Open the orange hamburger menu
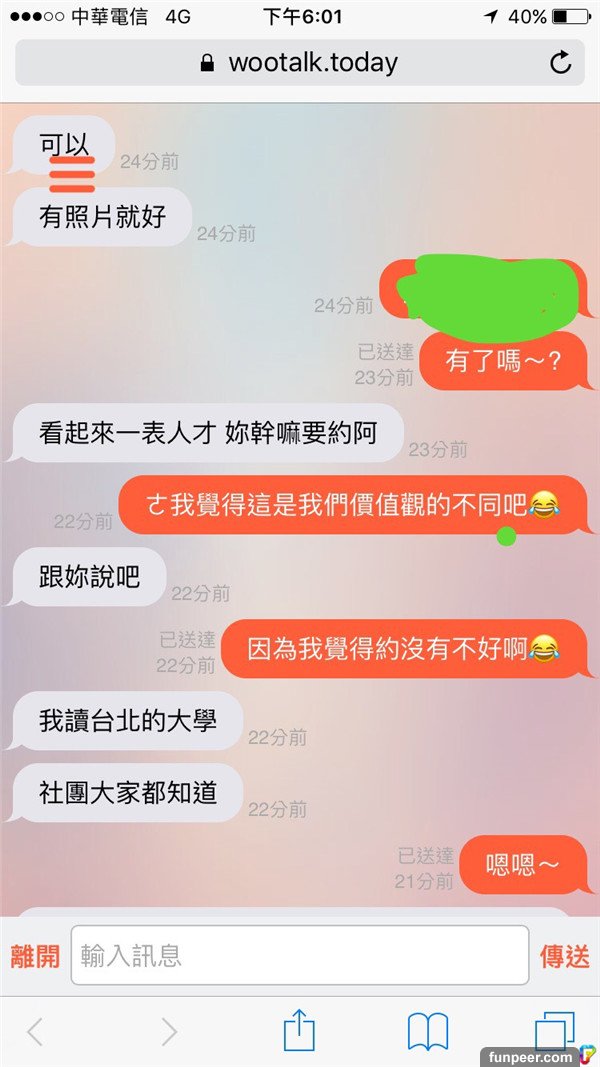 click(72, 174)
